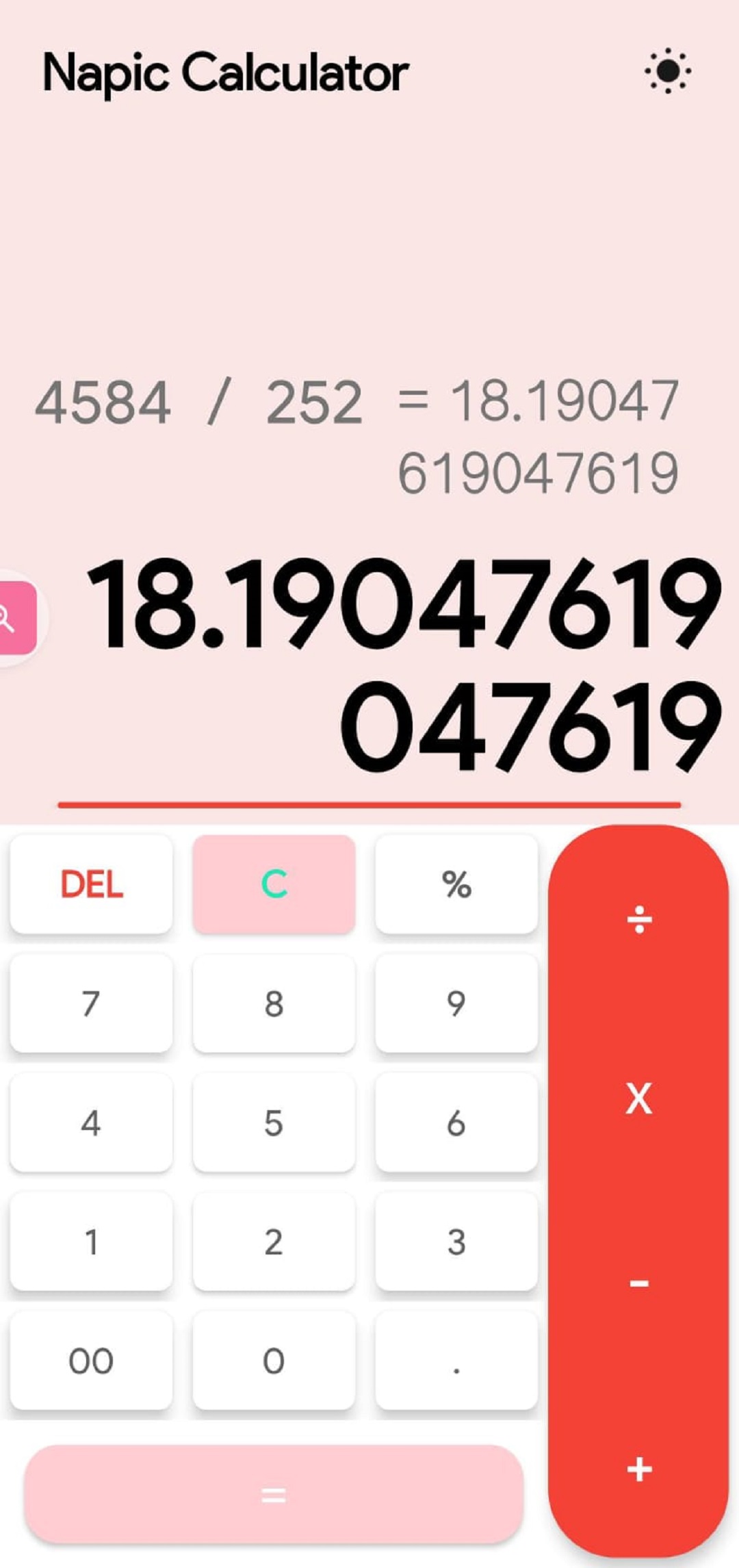Enter digit 6
Viewport: 739px width, 1568px height.
pos(456,1122)
